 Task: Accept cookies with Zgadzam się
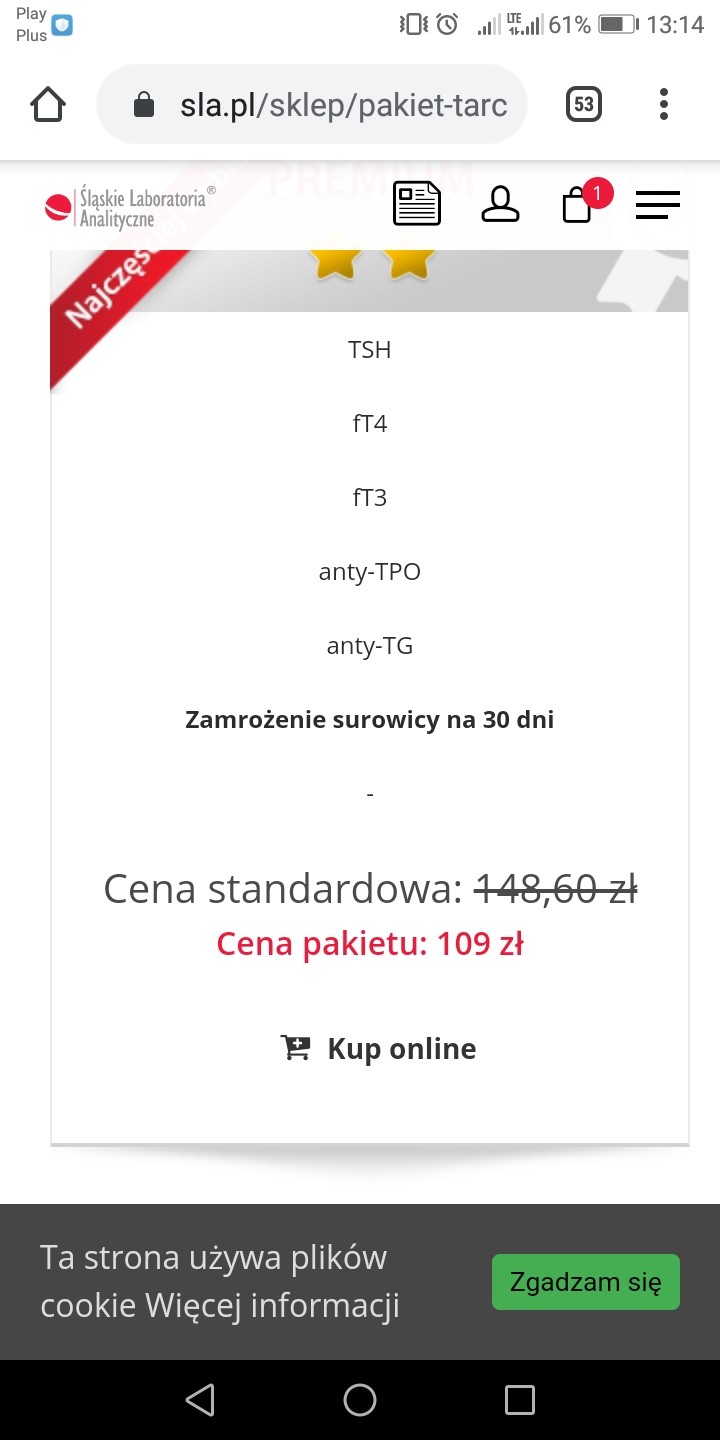click(x=585, y=1282)
